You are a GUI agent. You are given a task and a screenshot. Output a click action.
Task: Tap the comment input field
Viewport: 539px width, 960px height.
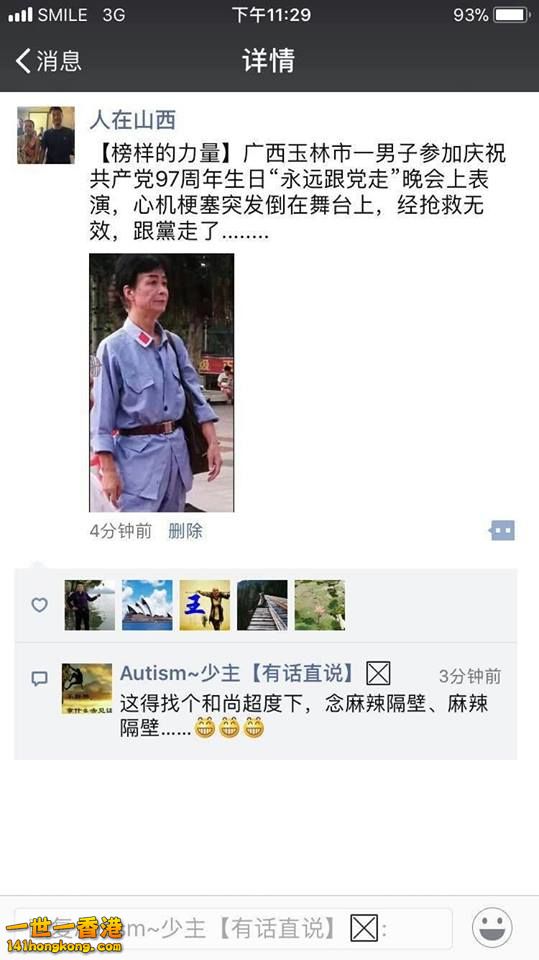click(233, 928)
